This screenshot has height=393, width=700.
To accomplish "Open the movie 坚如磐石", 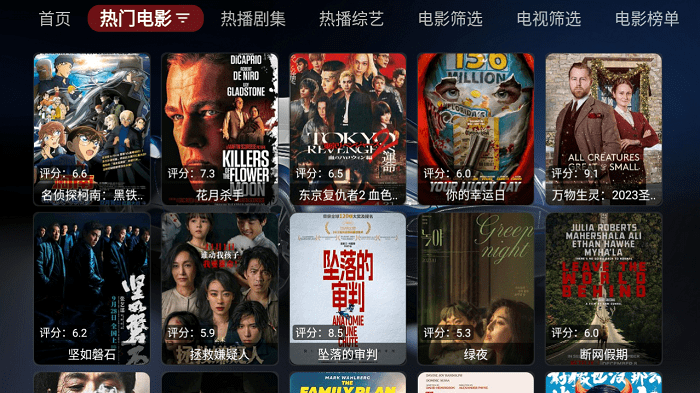I will 92,288.
